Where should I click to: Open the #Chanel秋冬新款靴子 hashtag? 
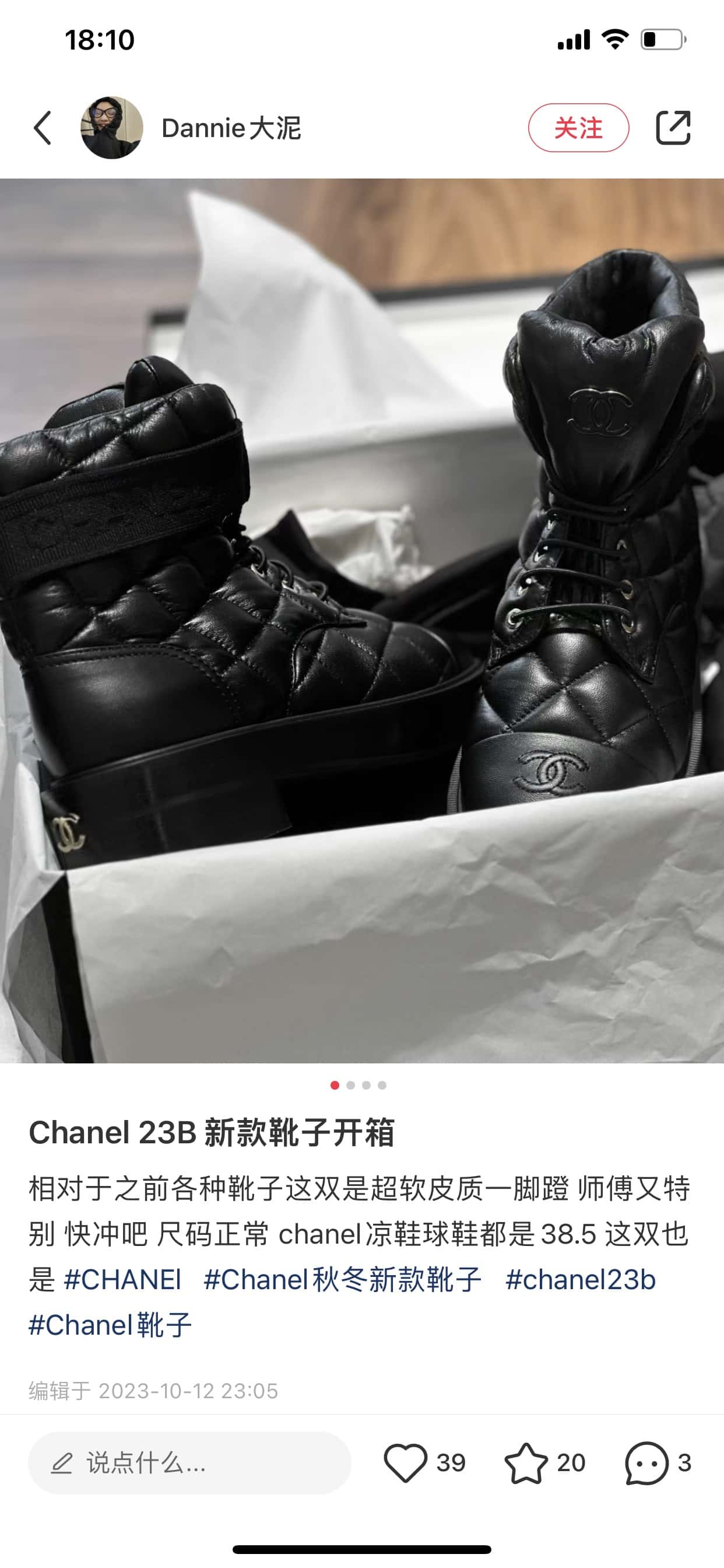(x=343, y=1280)
